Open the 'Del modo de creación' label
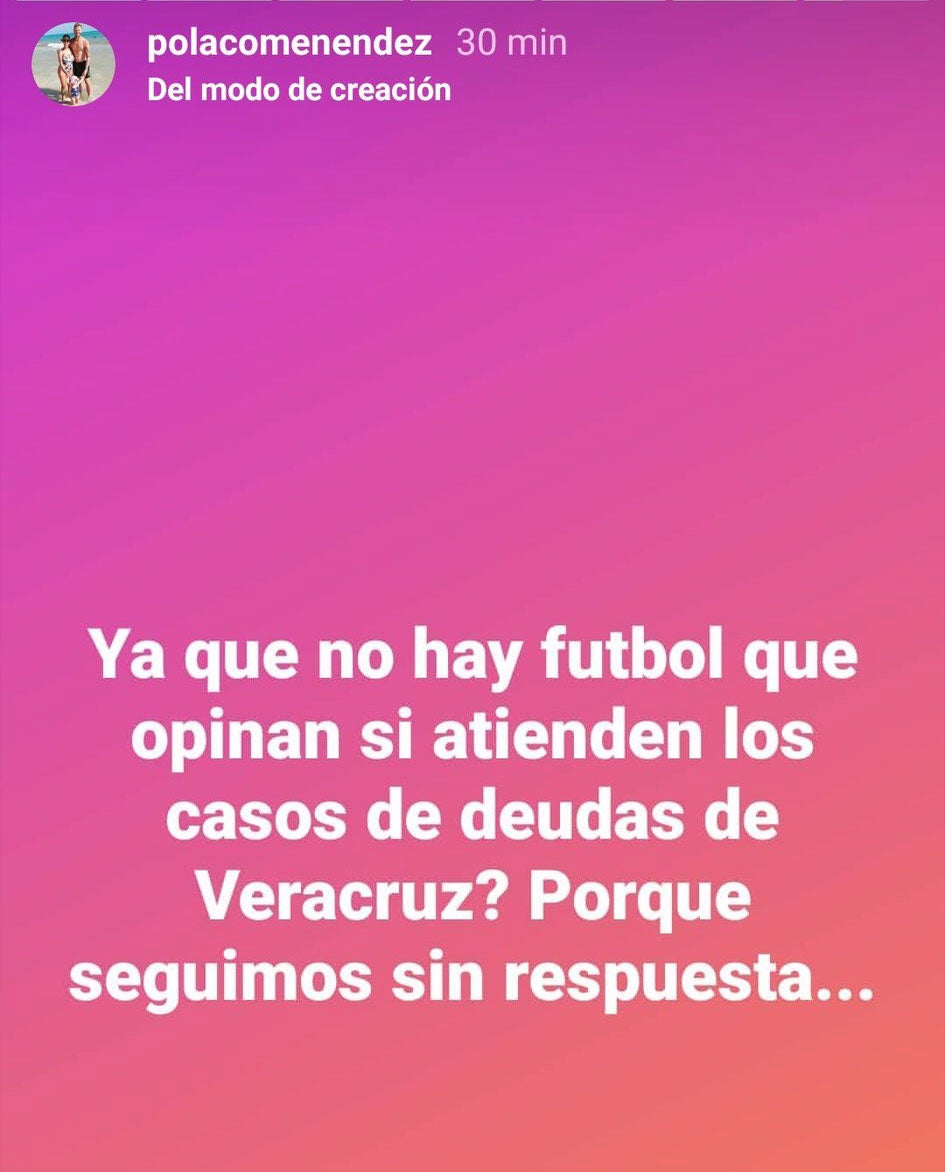The width and height of the screenshot is (945, 1172). pos(299,90)
